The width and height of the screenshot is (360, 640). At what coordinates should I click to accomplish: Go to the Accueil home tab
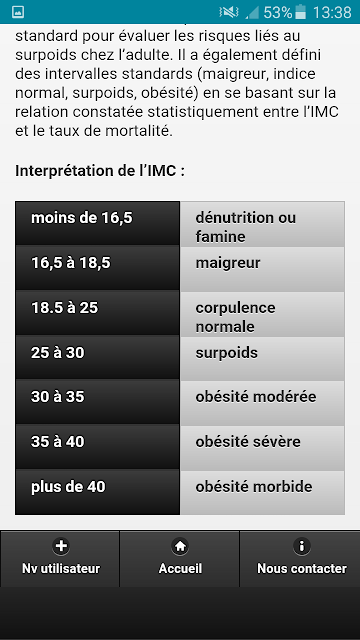(180, 558)
